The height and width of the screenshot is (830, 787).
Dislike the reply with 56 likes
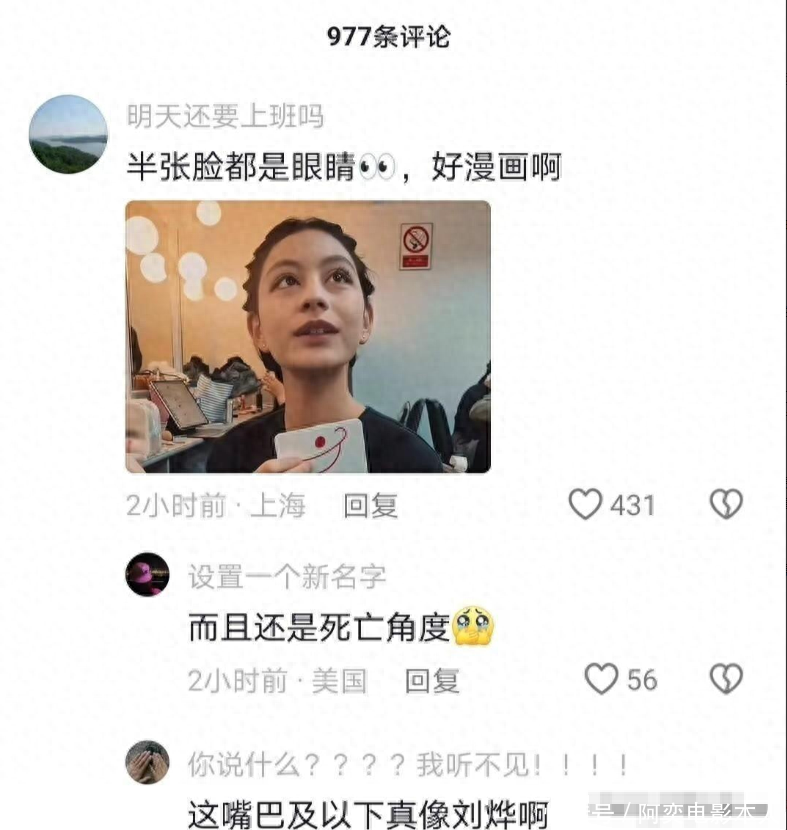[726, 680]
